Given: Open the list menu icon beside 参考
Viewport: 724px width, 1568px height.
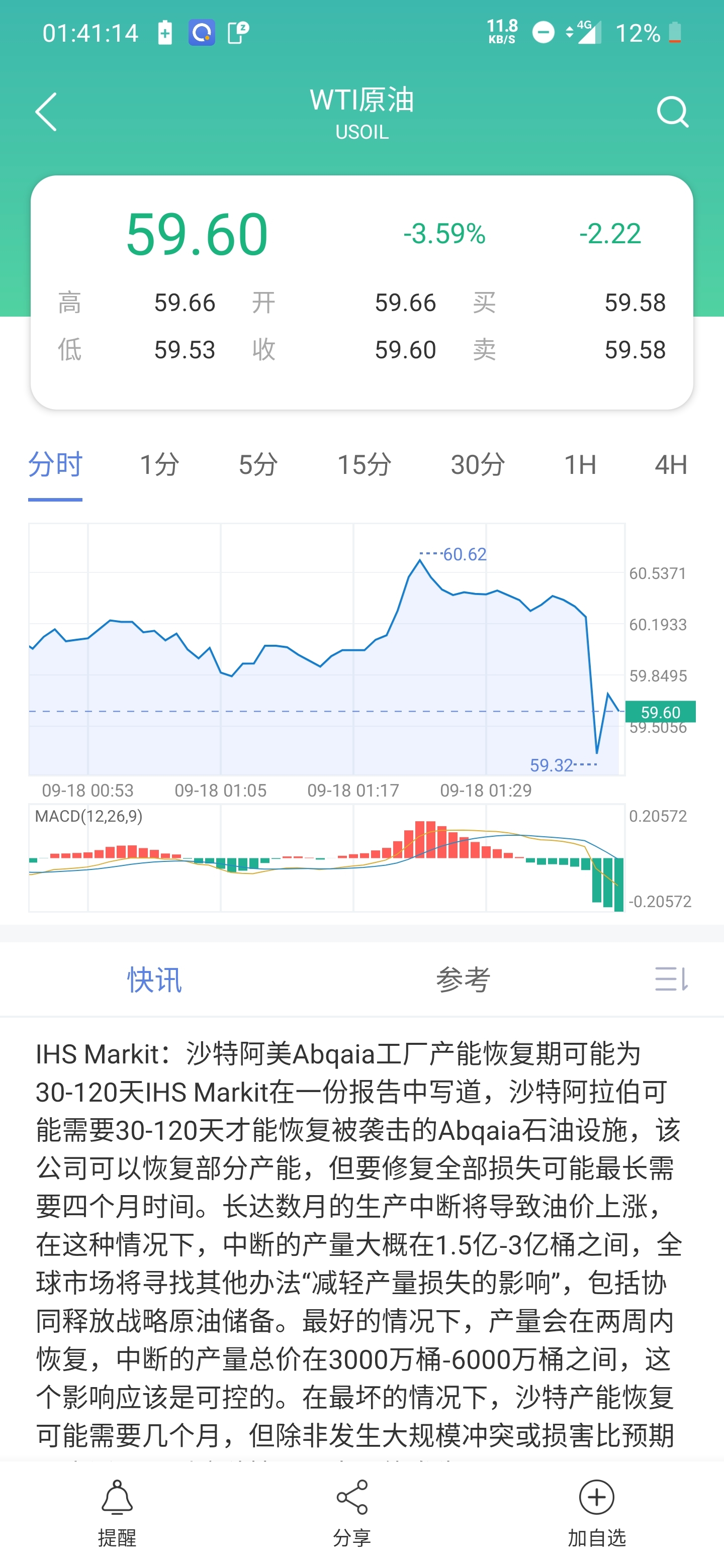Looking at the screenshot, I should coord(670,979).
